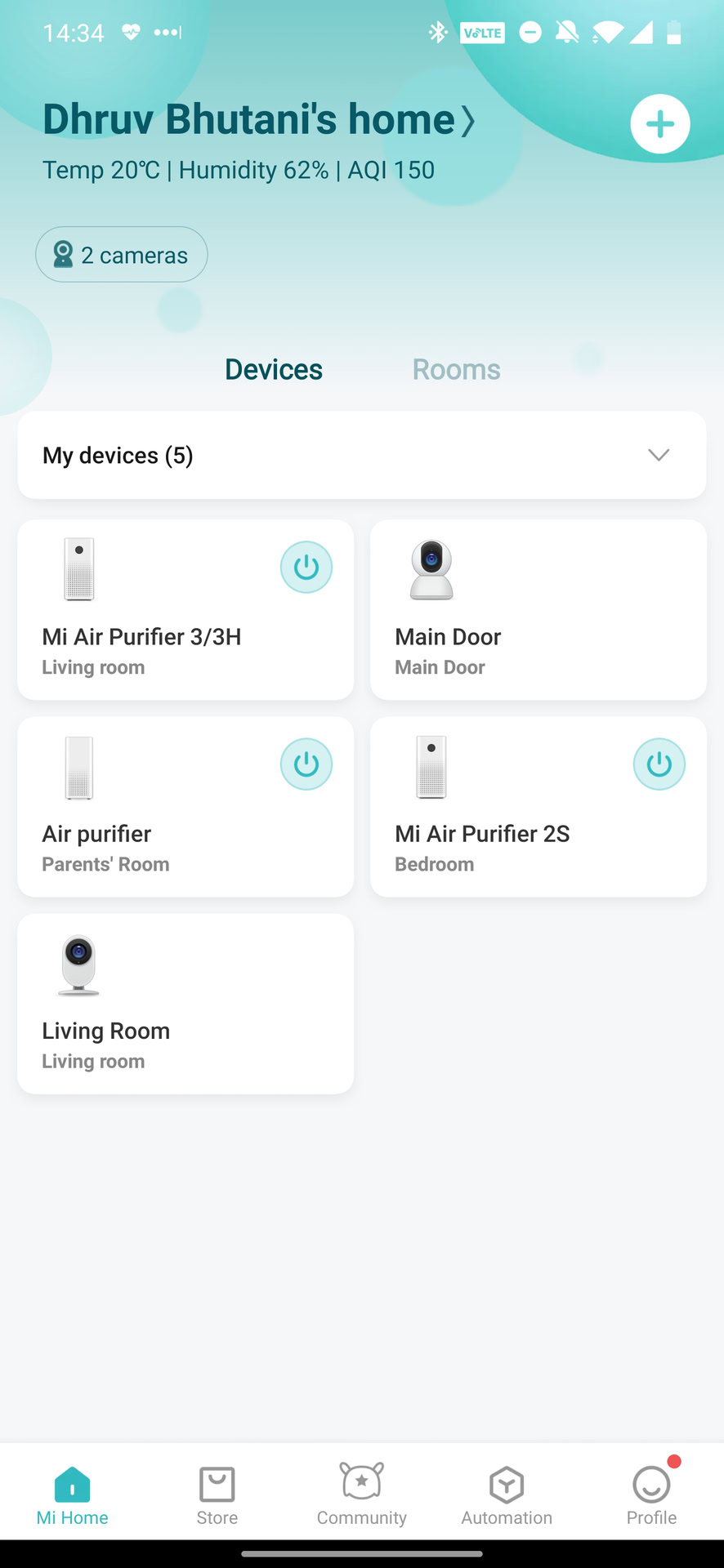Toggle power for Mi Air Purifier 3/3H
The height and width of the screenshot is (1568, 724).
click(x=306, y=567)
